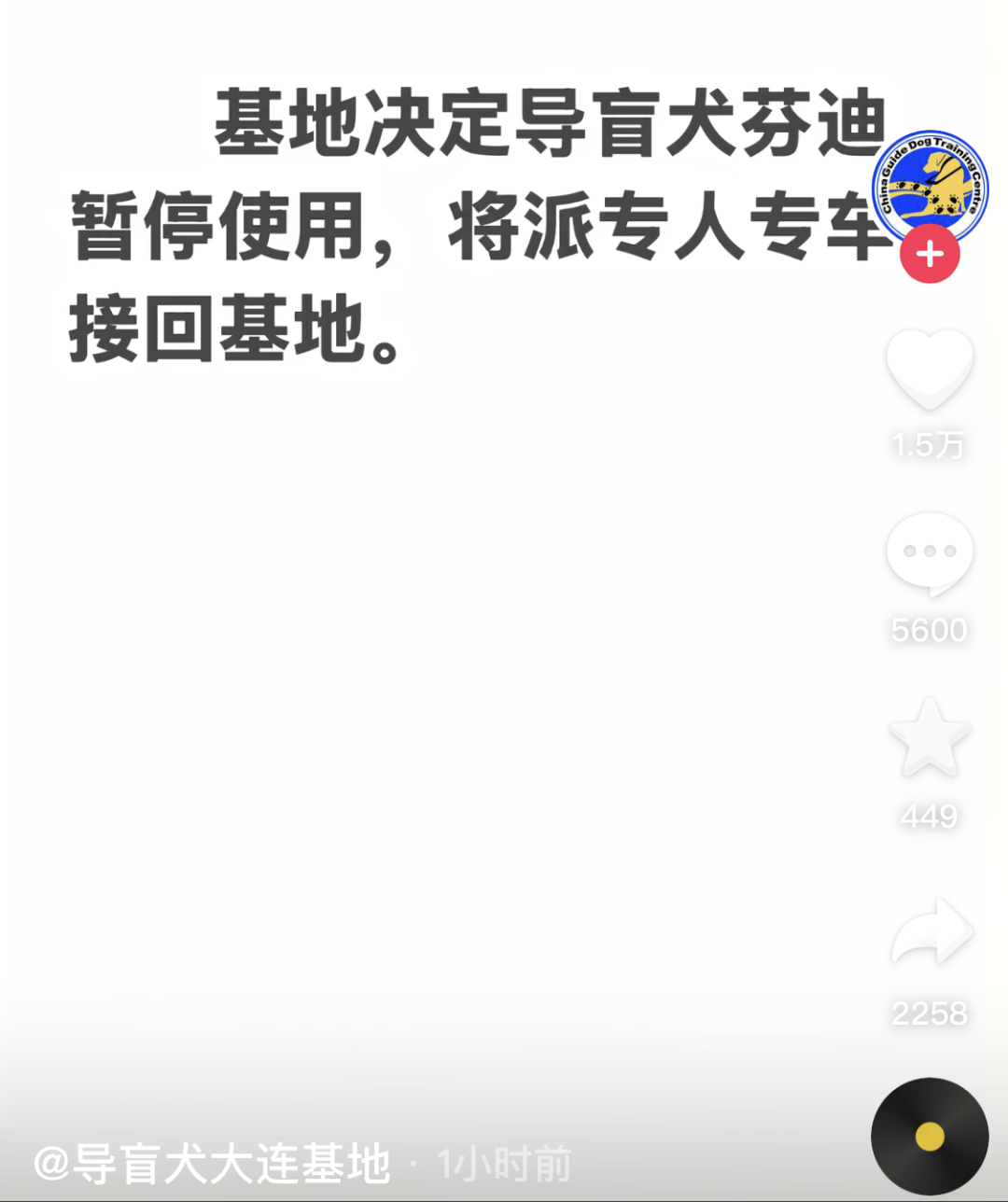Share this video using the arrow icon
The image size is (1008, 1202).
point(931,931)
